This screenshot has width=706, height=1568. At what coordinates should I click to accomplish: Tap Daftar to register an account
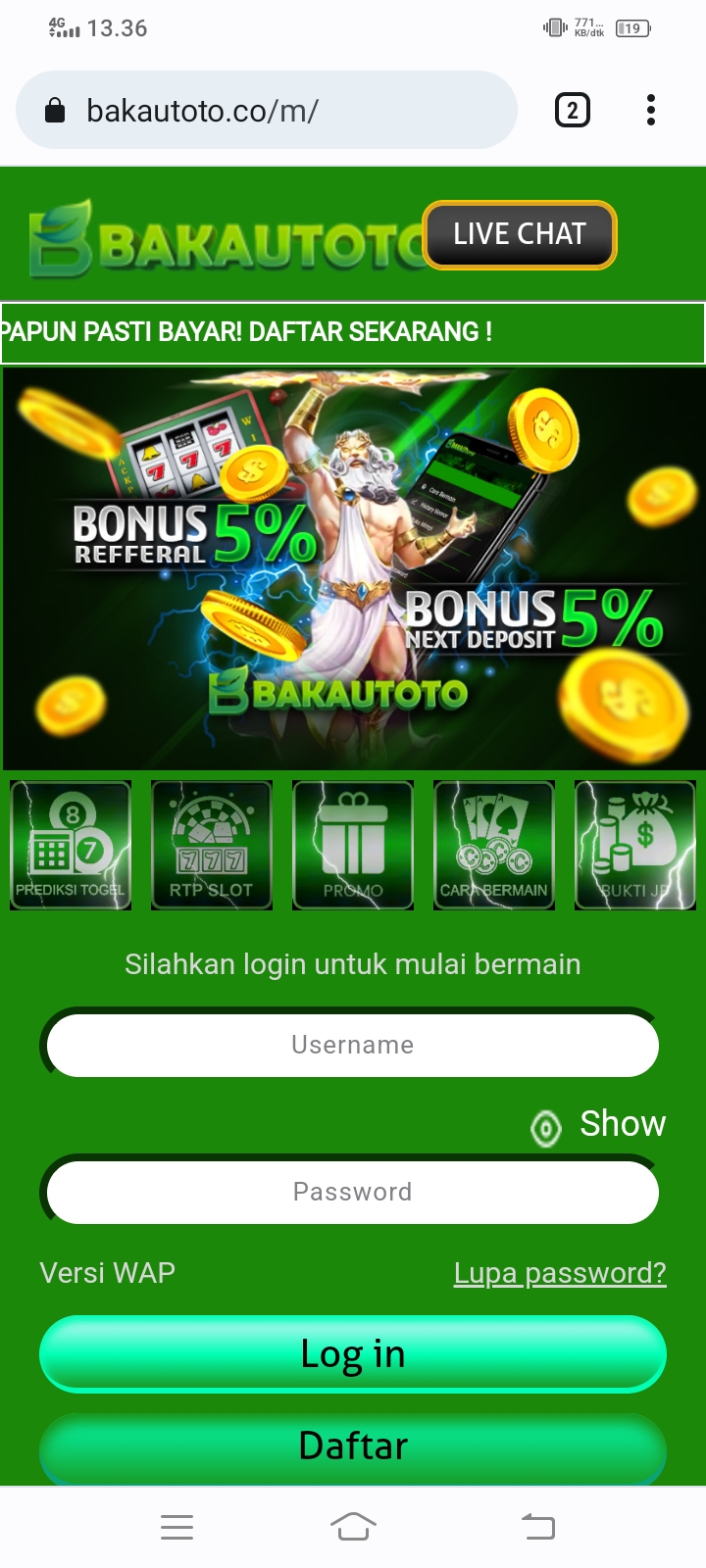353,1446
